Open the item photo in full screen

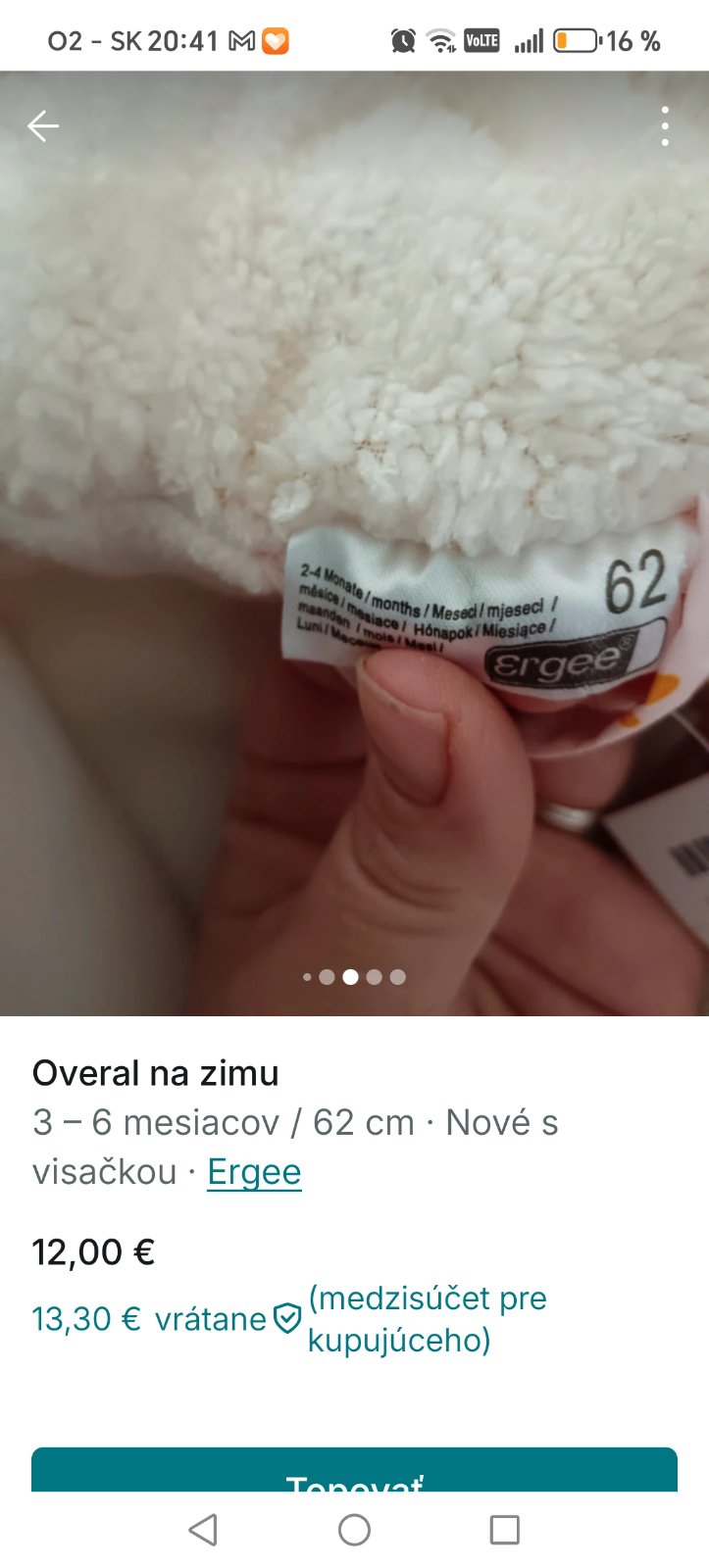tap(354, 539)
